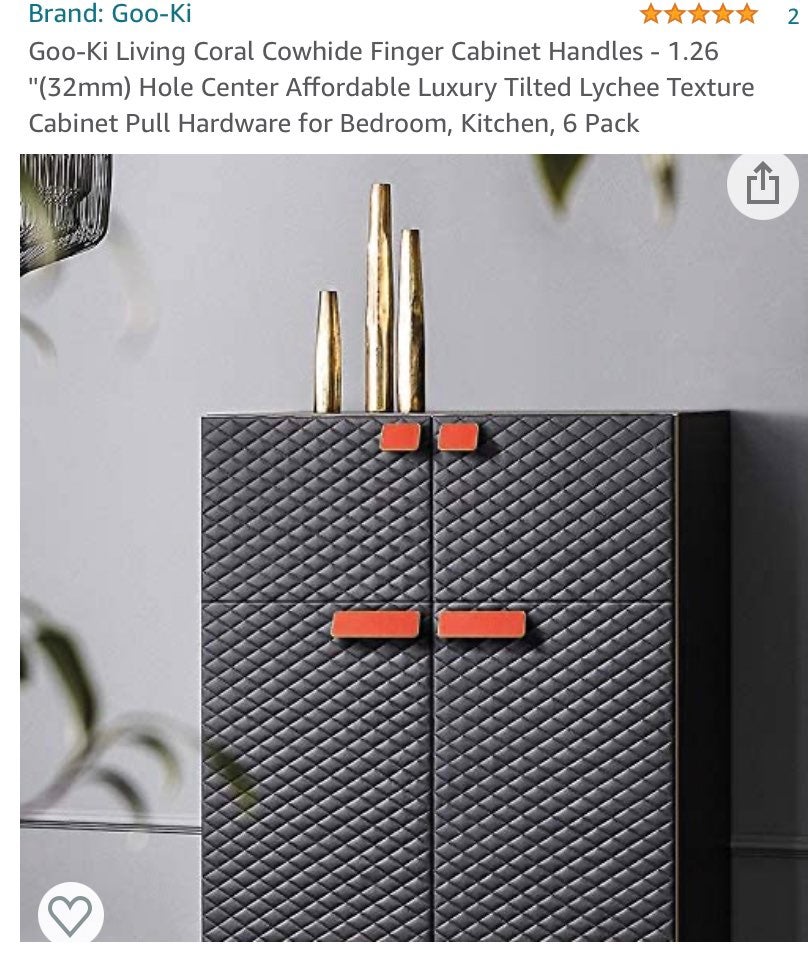This screenshot has width=810, height=977.
Task: Share this cabinet handles product
Action: (762, 184)
